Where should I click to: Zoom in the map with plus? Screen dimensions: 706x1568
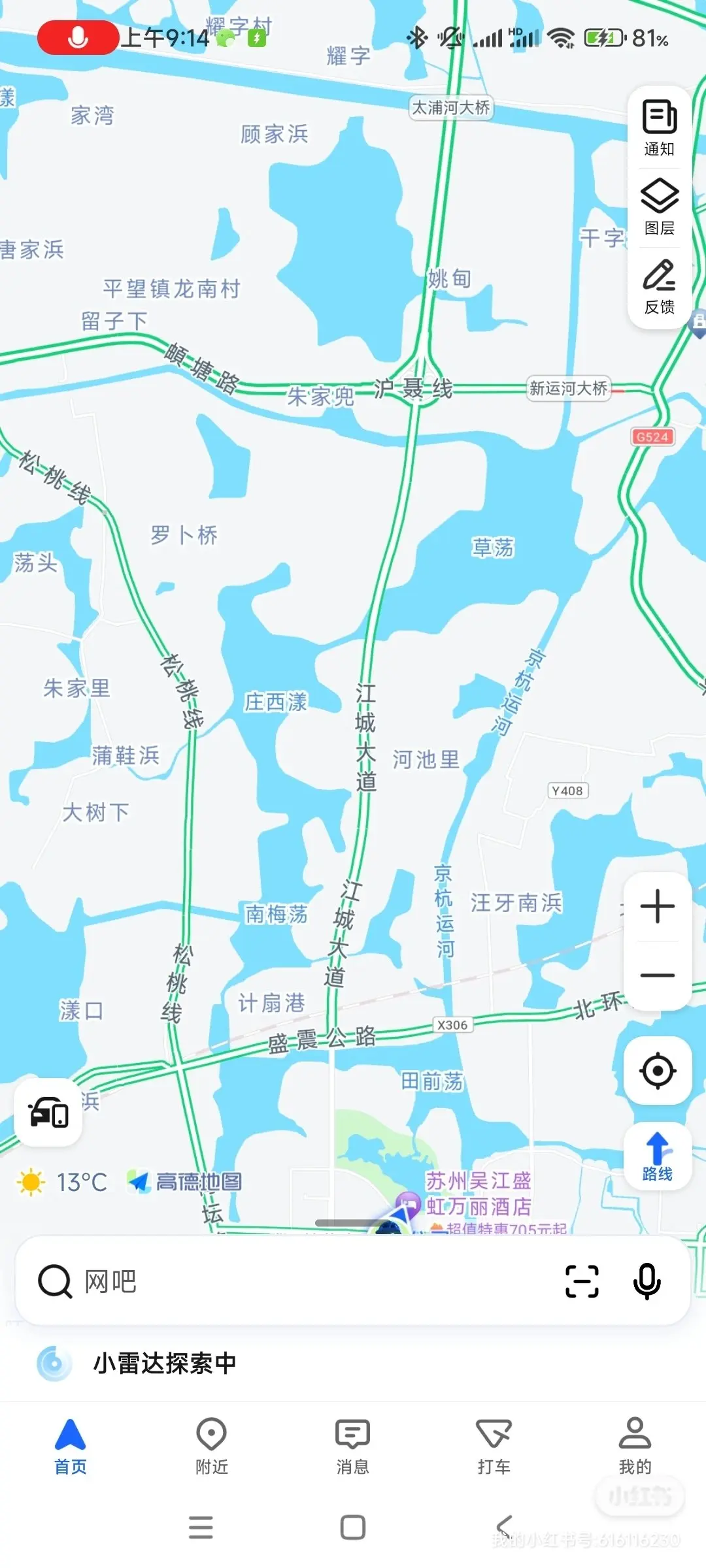(x=658, y=907)
